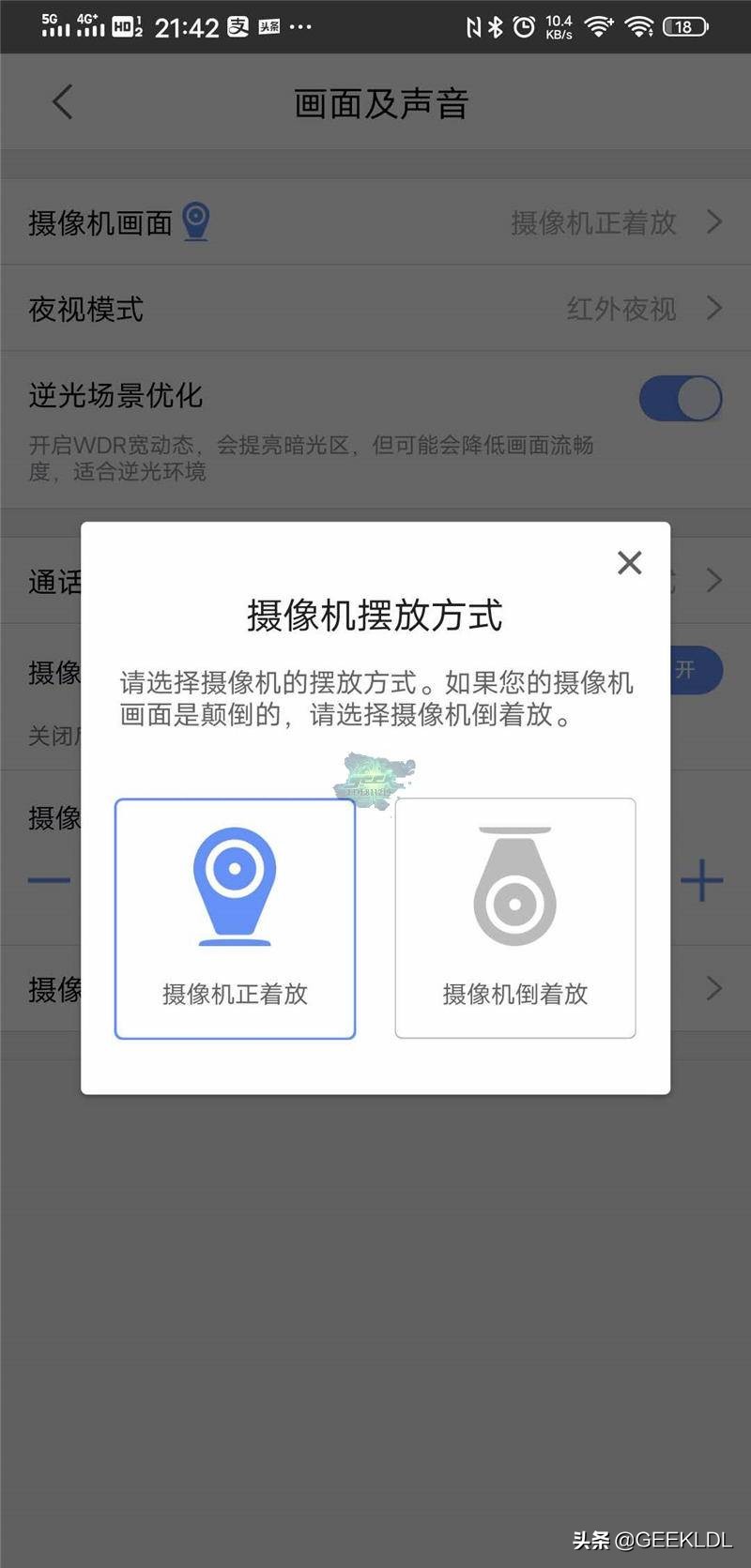
Task: Click the camera icon beside 摄像机画面
Action: click(x=194, y=221)
